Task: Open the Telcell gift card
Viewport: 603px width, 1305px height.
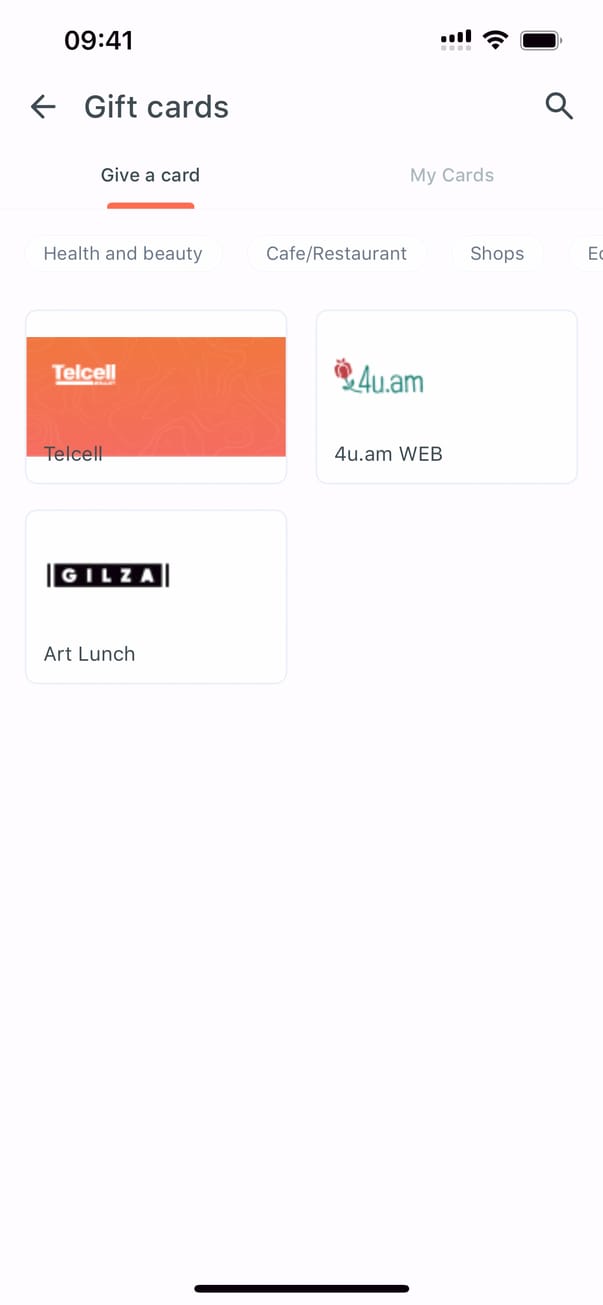Action: click(156, 397)
